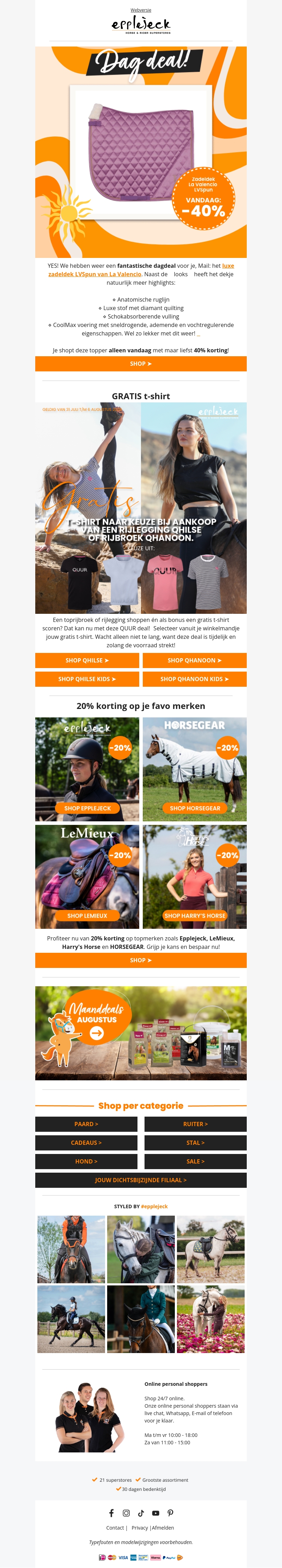This screenshot has width=282, height=1568.
Task: Tap SHOP QHILSE button
Action: point(87,660)
